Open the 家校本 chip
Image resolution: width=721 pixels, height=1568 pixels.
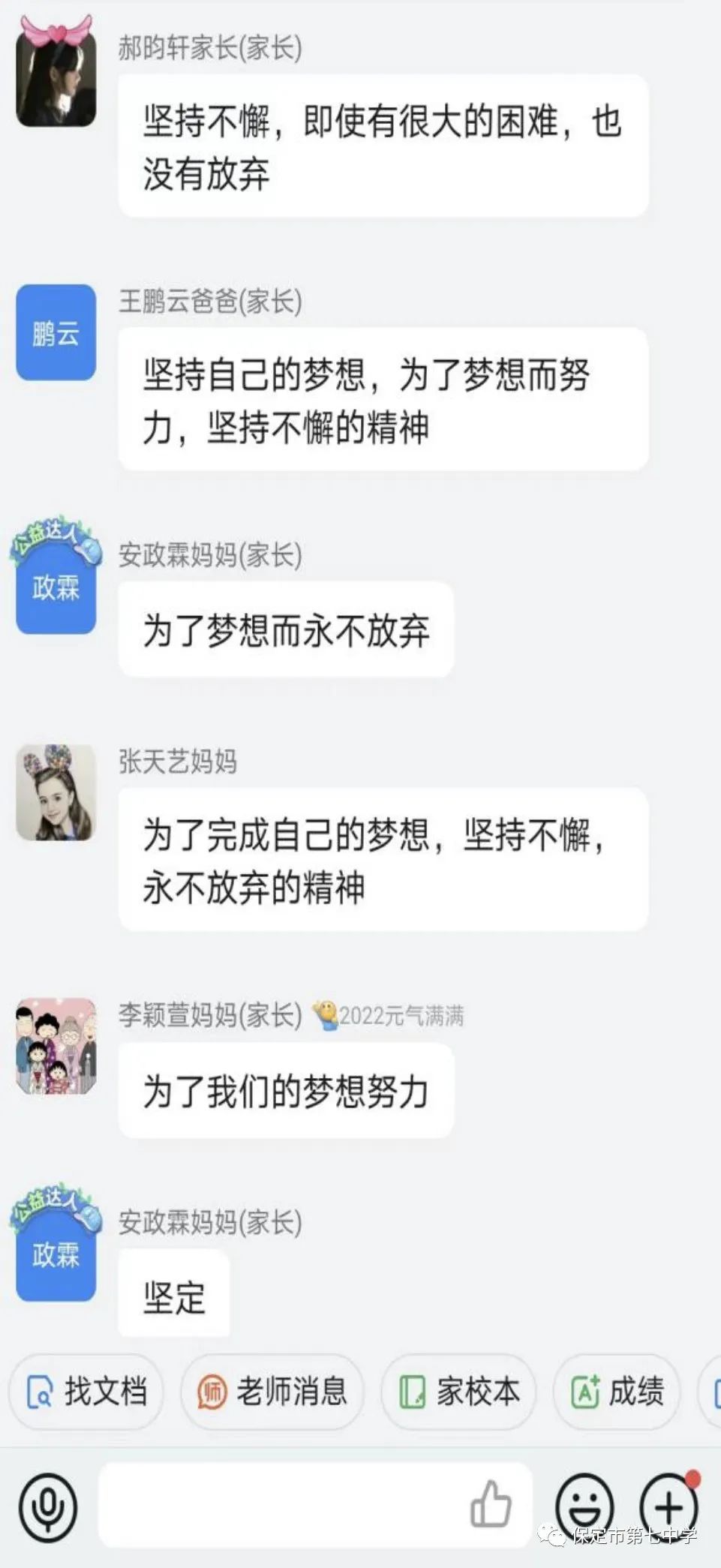click(x=458, y=1392)
